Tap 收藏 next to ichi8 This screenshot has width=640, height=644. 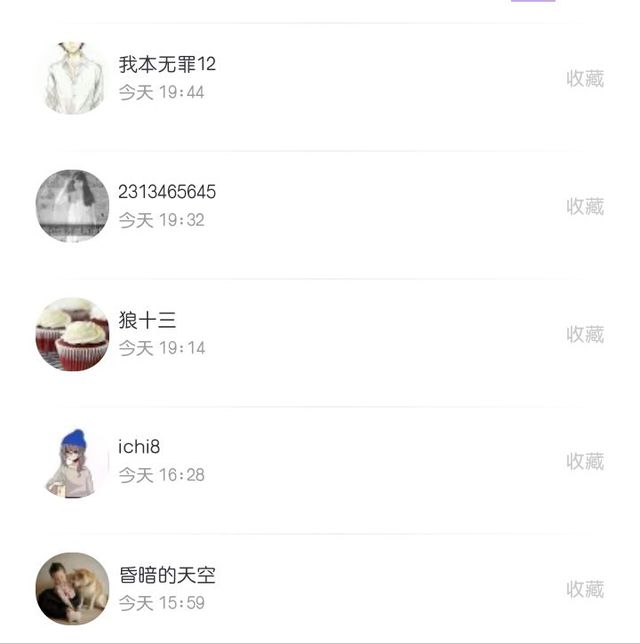tap(585, 462)
